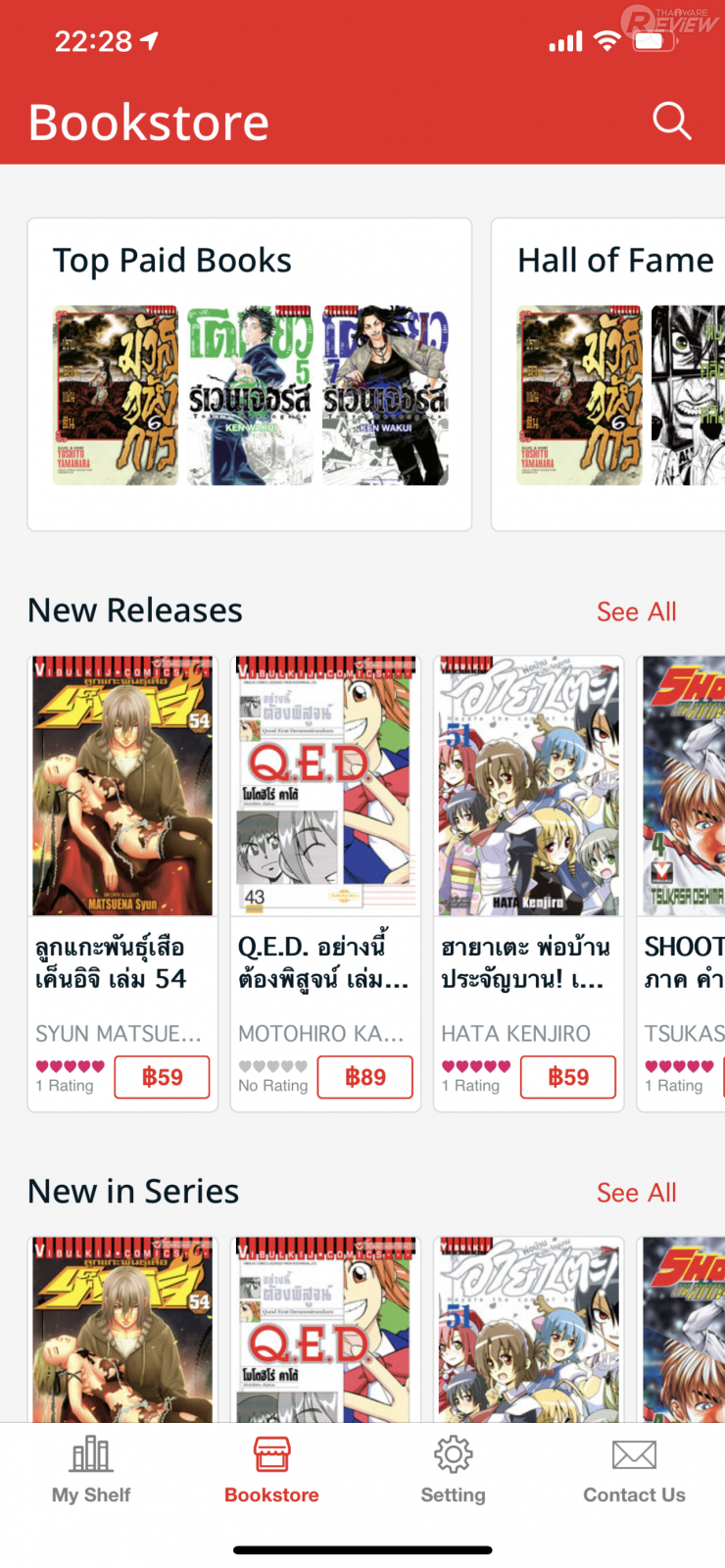Buy the SYUN MATSUENA book for ฿59
Screen dimensions: 725x1568
point(163,1077)
